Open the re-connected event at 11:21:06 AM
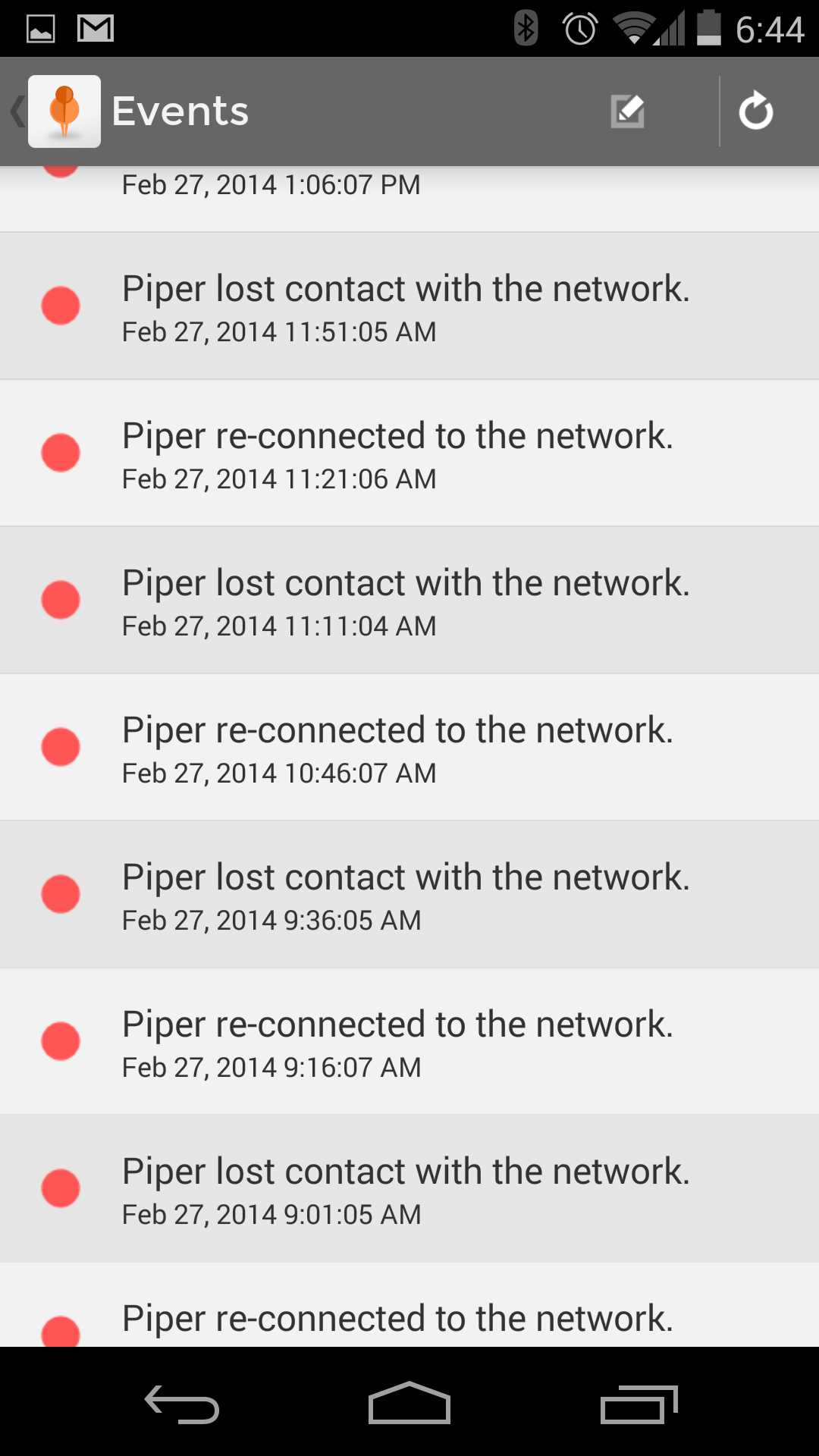Viewport: 819px width, 1456px height. pyautogui.click(x=409, y=453)
